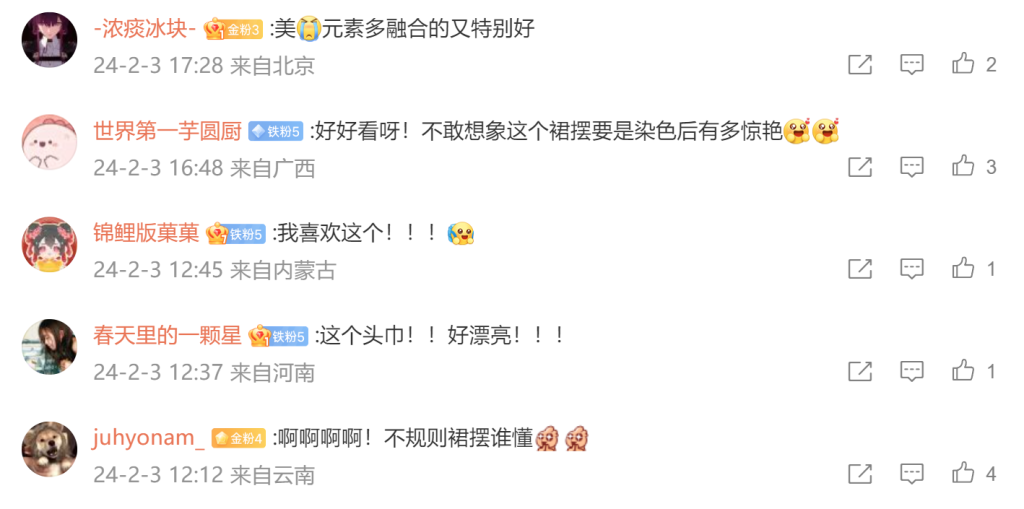This screenshot has height=509, width=1024.
Task: Open juhyonam_'s dog avatar
Action: (x=49, y=449)
